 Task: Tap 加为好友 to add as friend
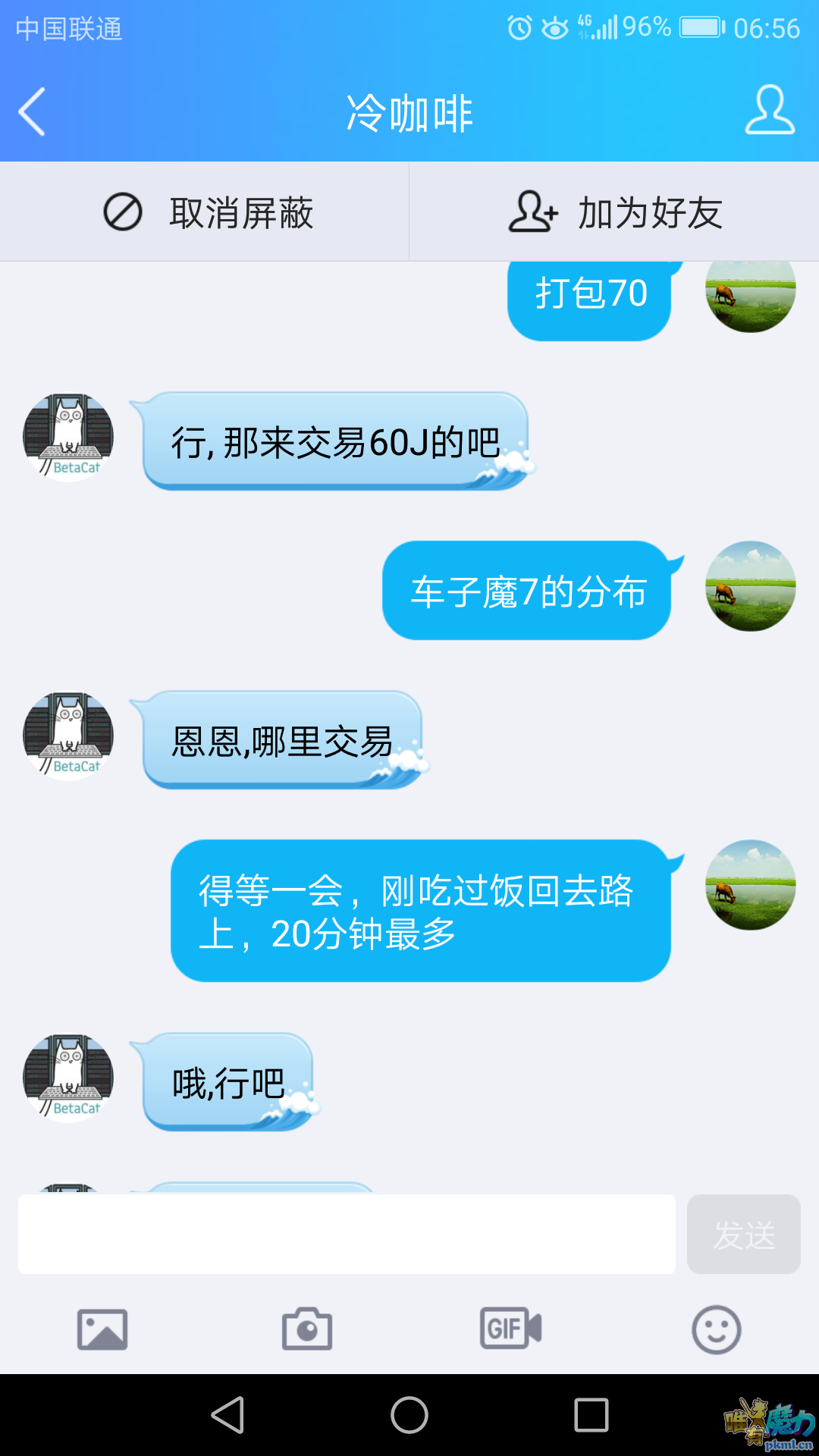pyautogui.click(x=614, y=212)
